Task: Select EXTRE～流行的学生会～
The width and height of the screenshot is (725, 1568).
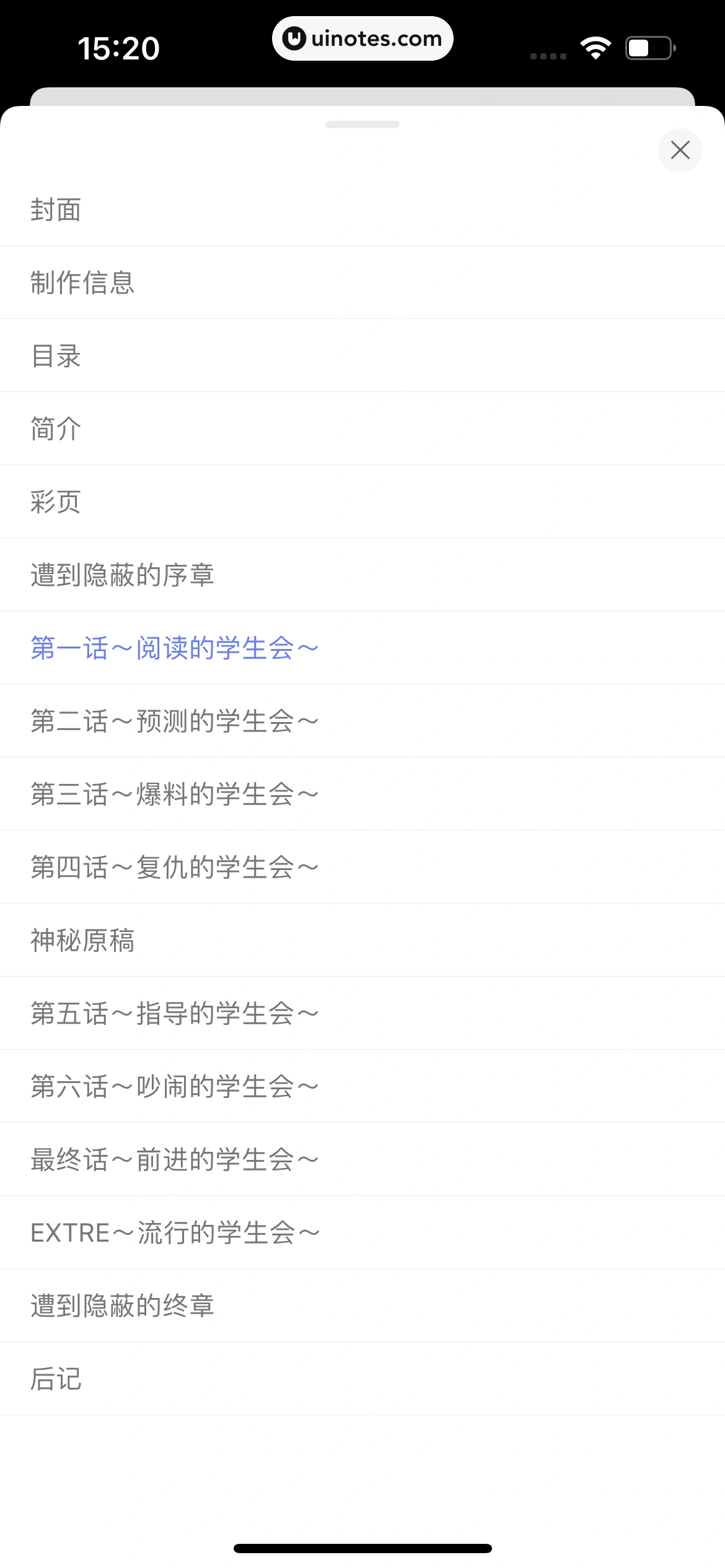Action: pyautogui.click(x=174, y=1232)
